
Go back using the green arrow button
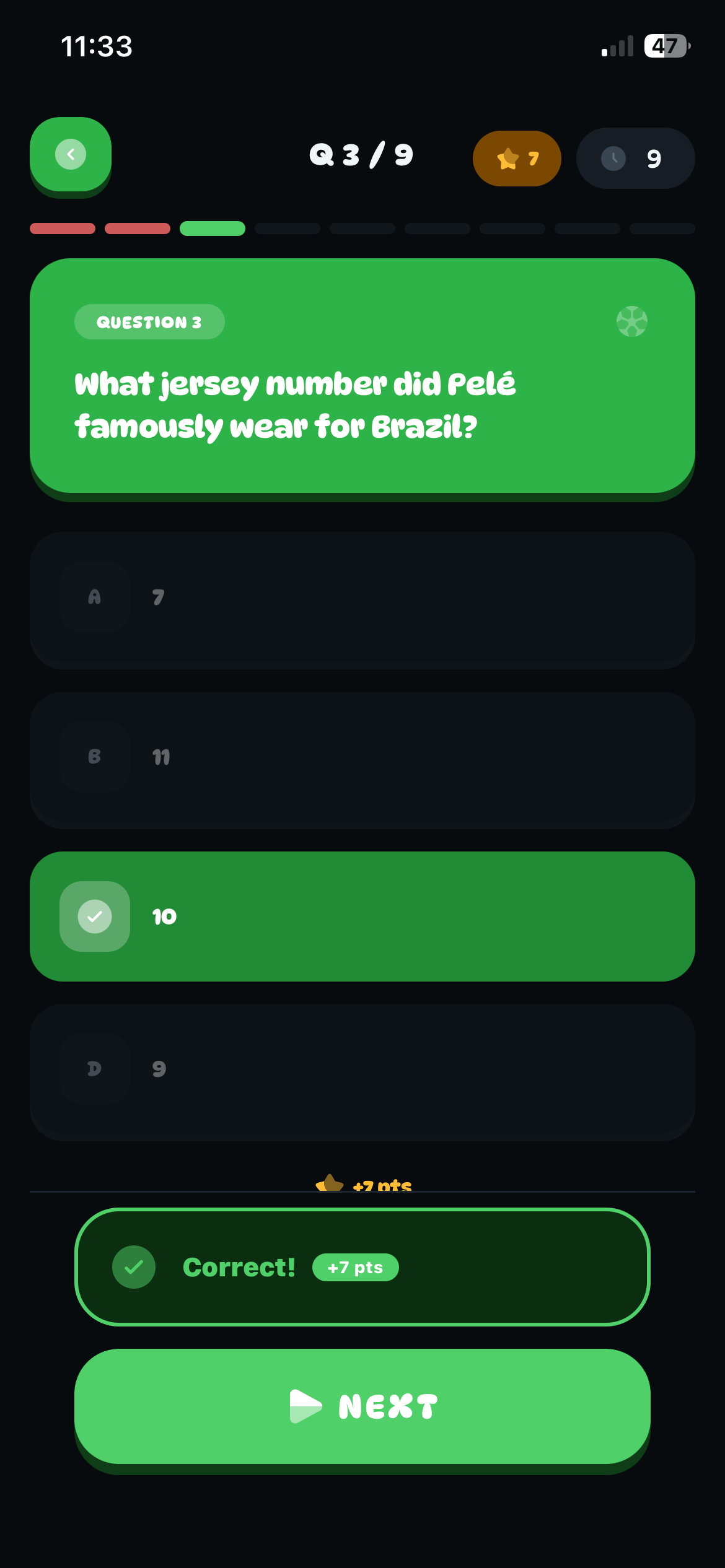pos(71,155)
